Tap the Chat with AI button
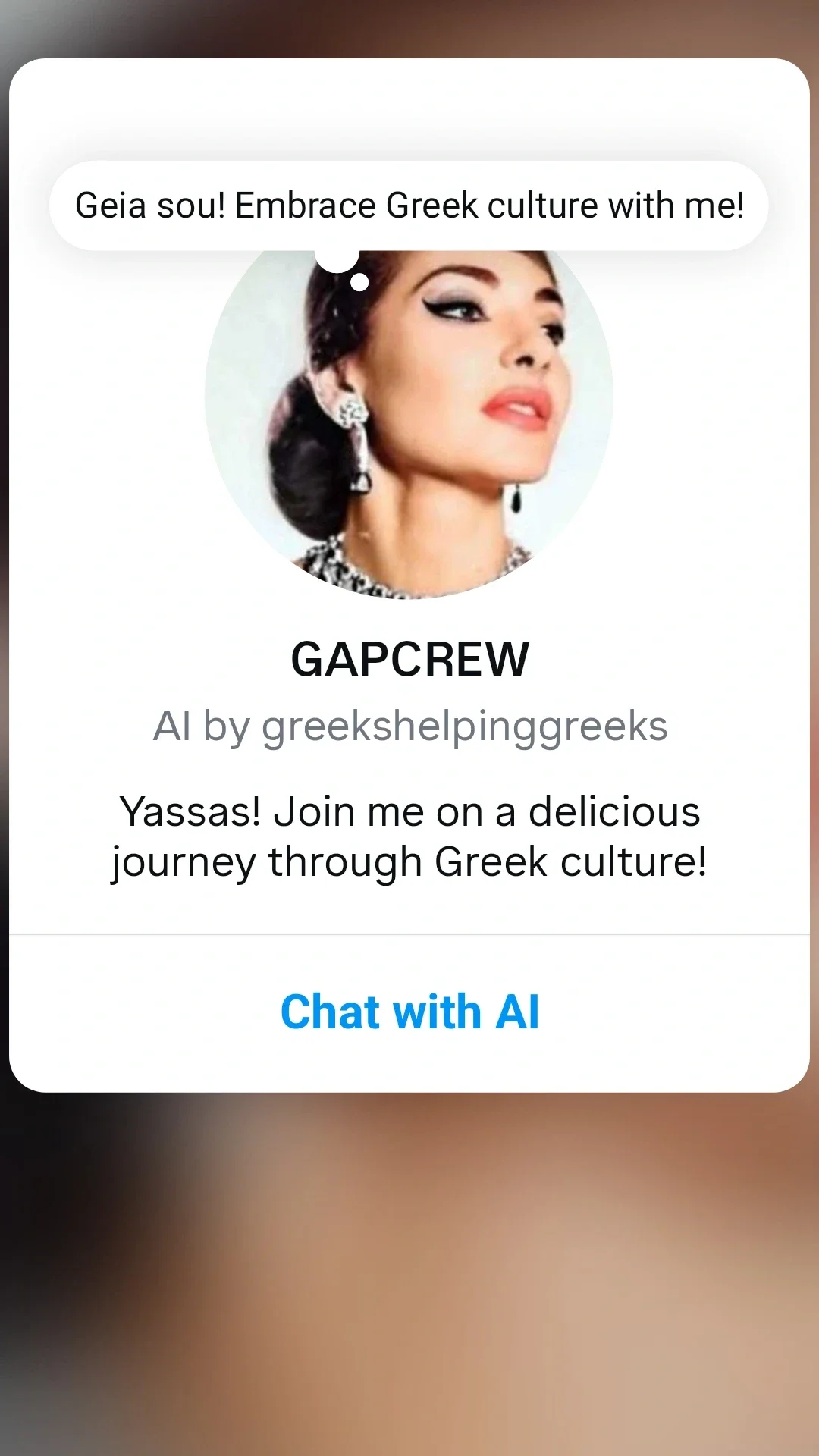The image size is (819, 1456). click(x=409, y=1012)
